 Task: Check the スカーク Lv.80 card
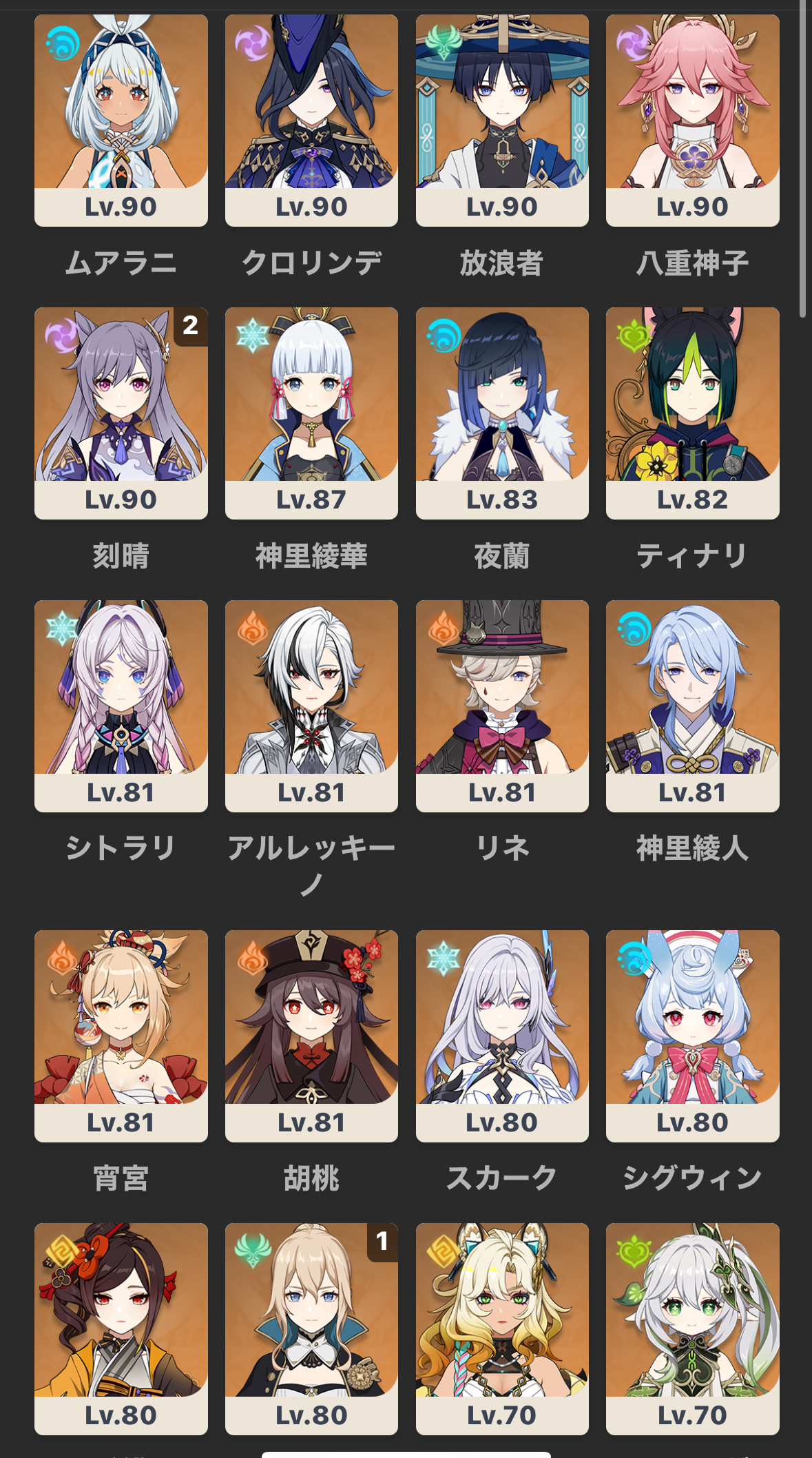(502, 1036)
